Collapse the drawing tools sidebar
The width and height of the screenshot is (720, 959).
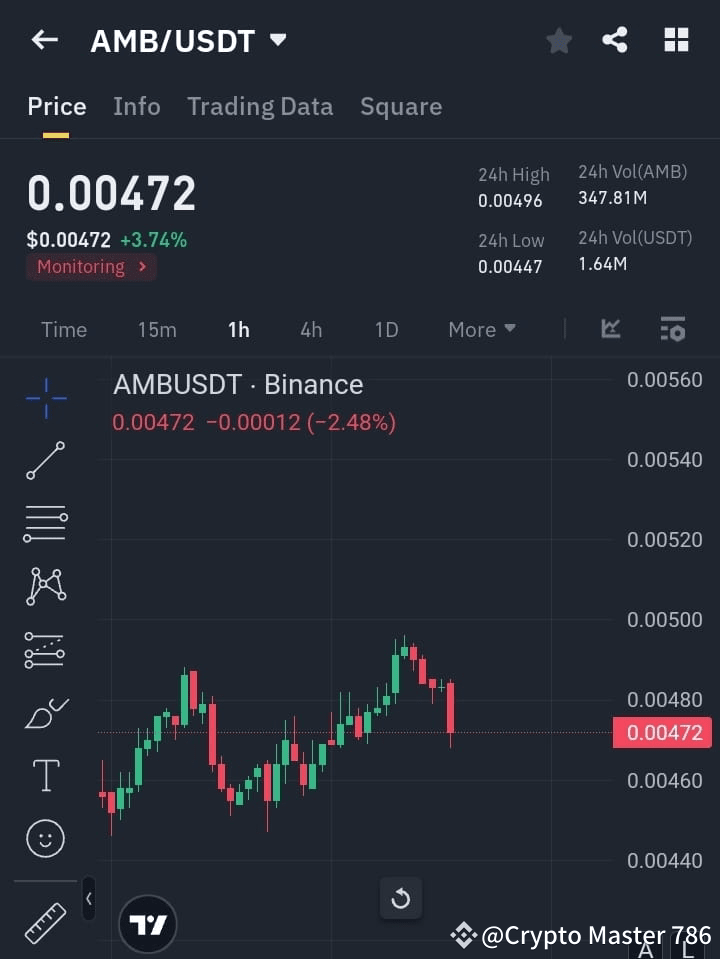tap(88, 898)
